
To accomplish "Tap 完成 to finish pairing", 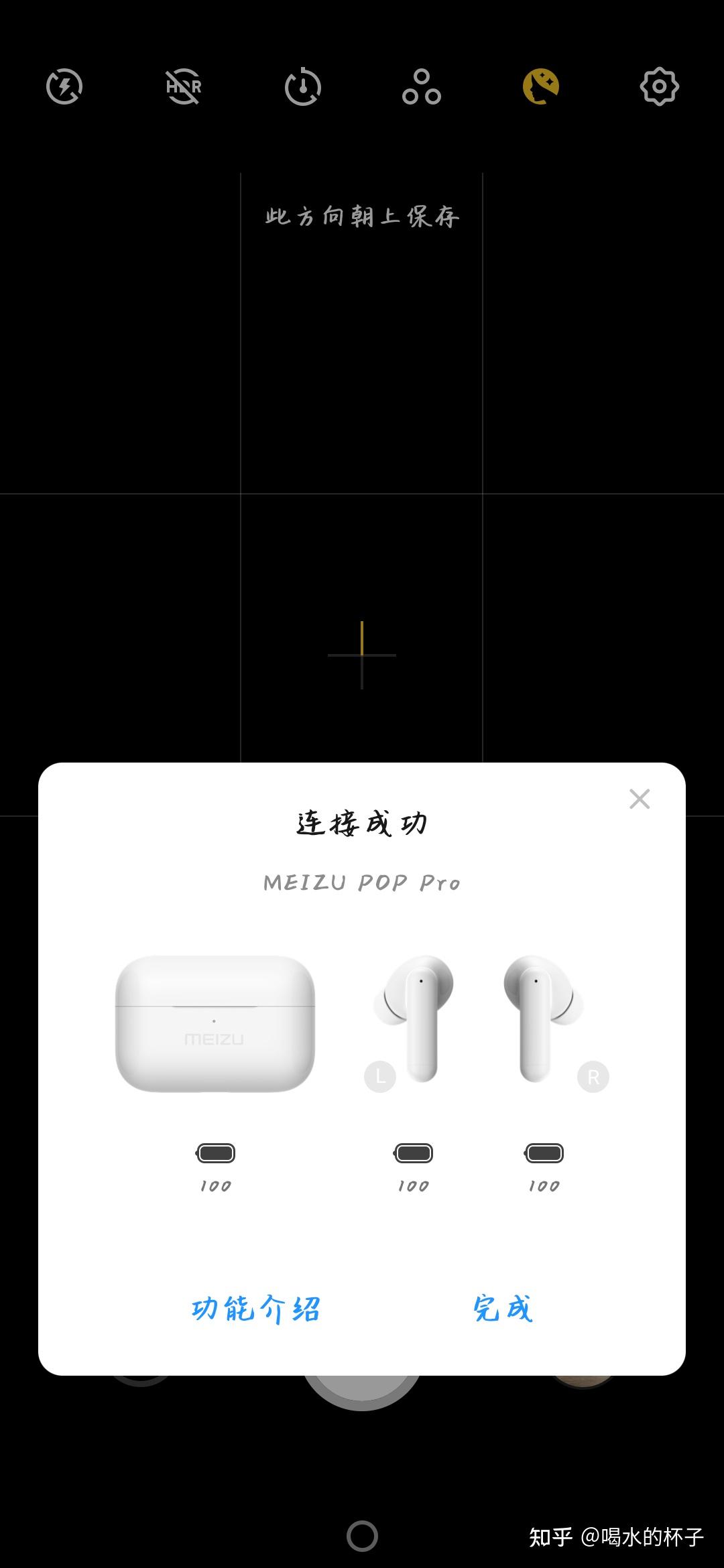I will pos(503,1308).
